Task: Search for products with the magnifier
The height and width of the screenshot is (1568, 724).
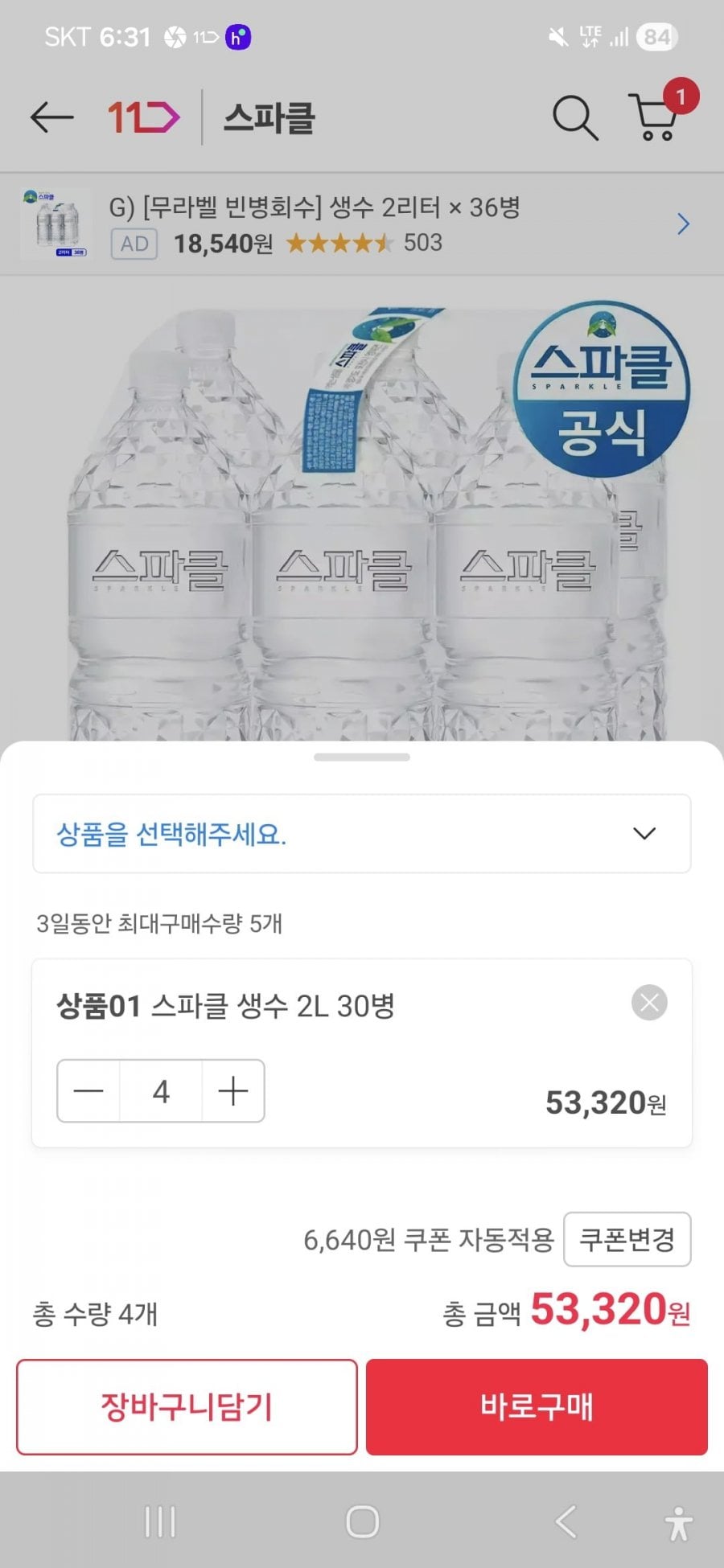Action: point(574,118)
